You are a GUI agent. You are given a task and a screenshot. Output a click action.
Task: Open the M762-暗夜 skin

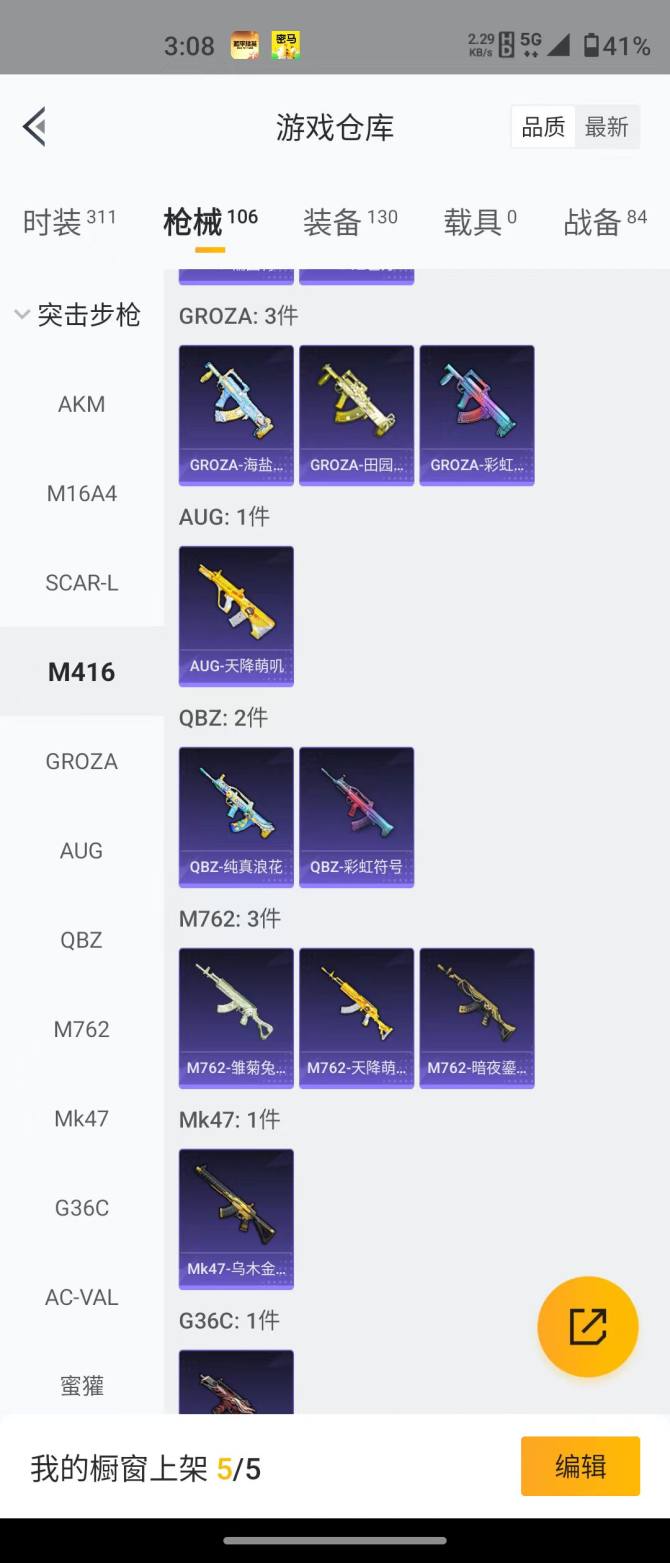pyautogui.click(x=477, y=1018)
